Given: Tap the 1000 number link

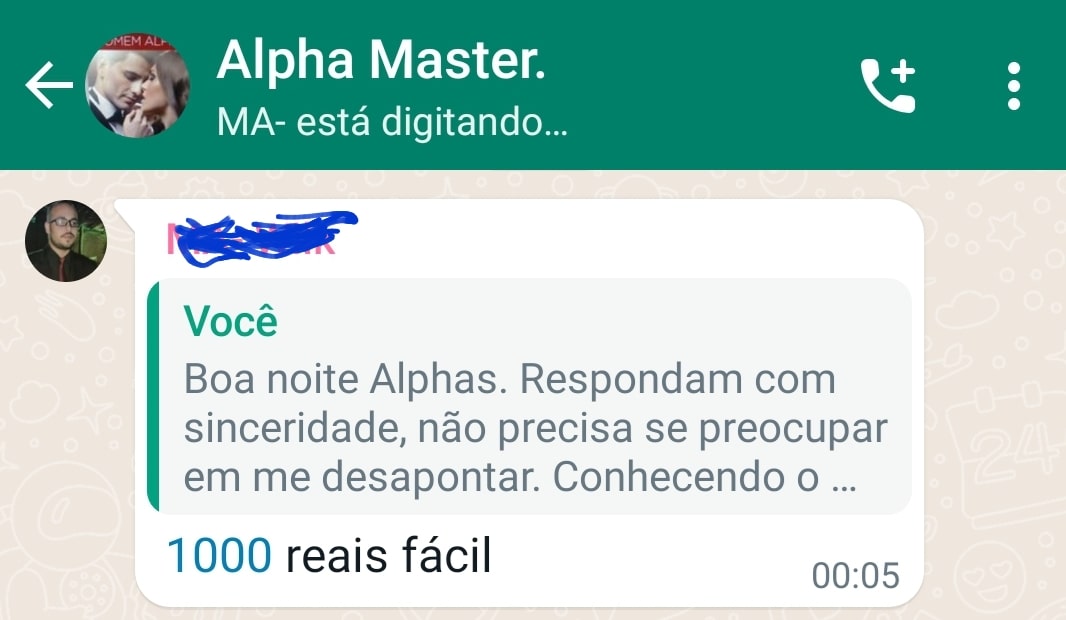Looking at the screenshot, I should point(218,555).
